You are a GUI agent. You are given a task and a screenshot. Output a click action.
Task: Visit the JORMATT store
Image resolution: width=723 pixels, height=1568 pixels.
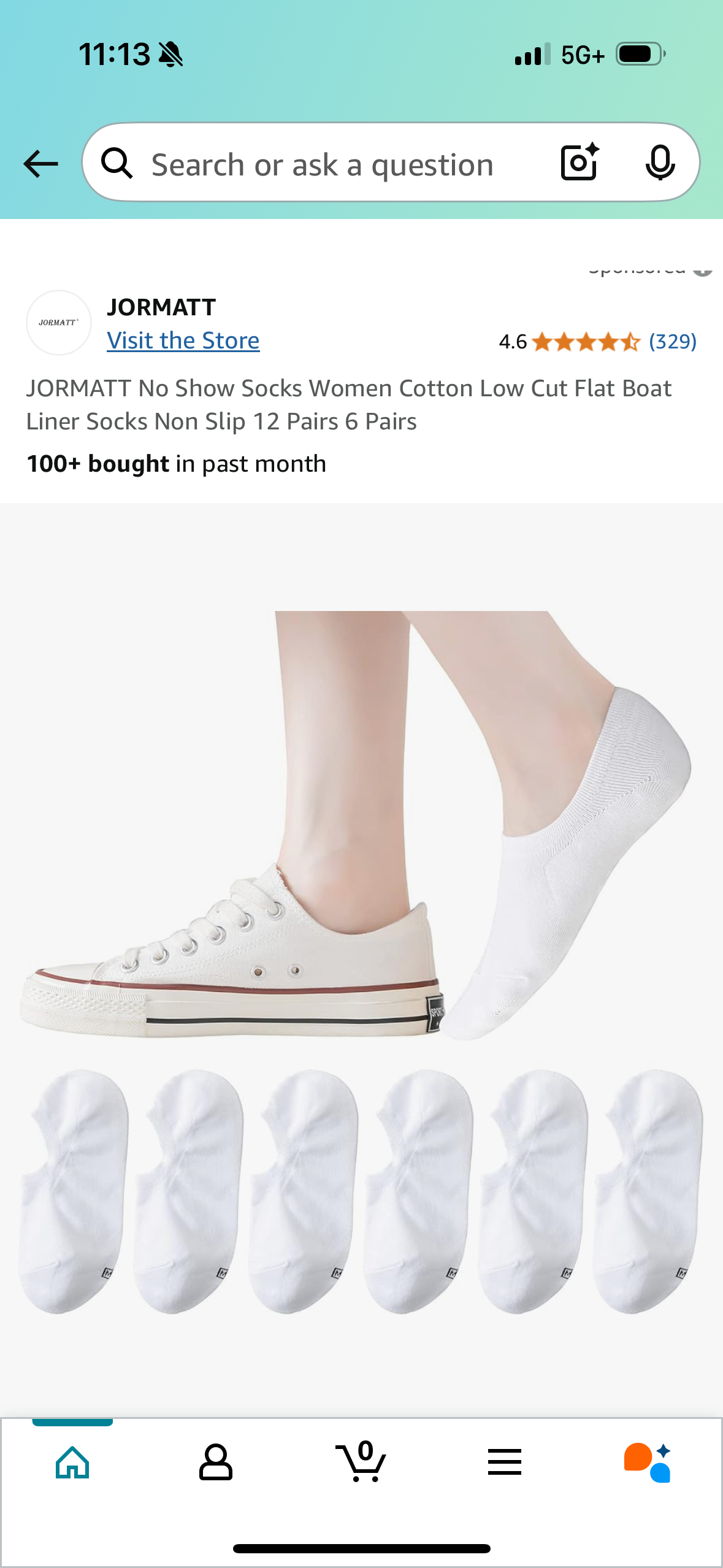tap(183, 340)
